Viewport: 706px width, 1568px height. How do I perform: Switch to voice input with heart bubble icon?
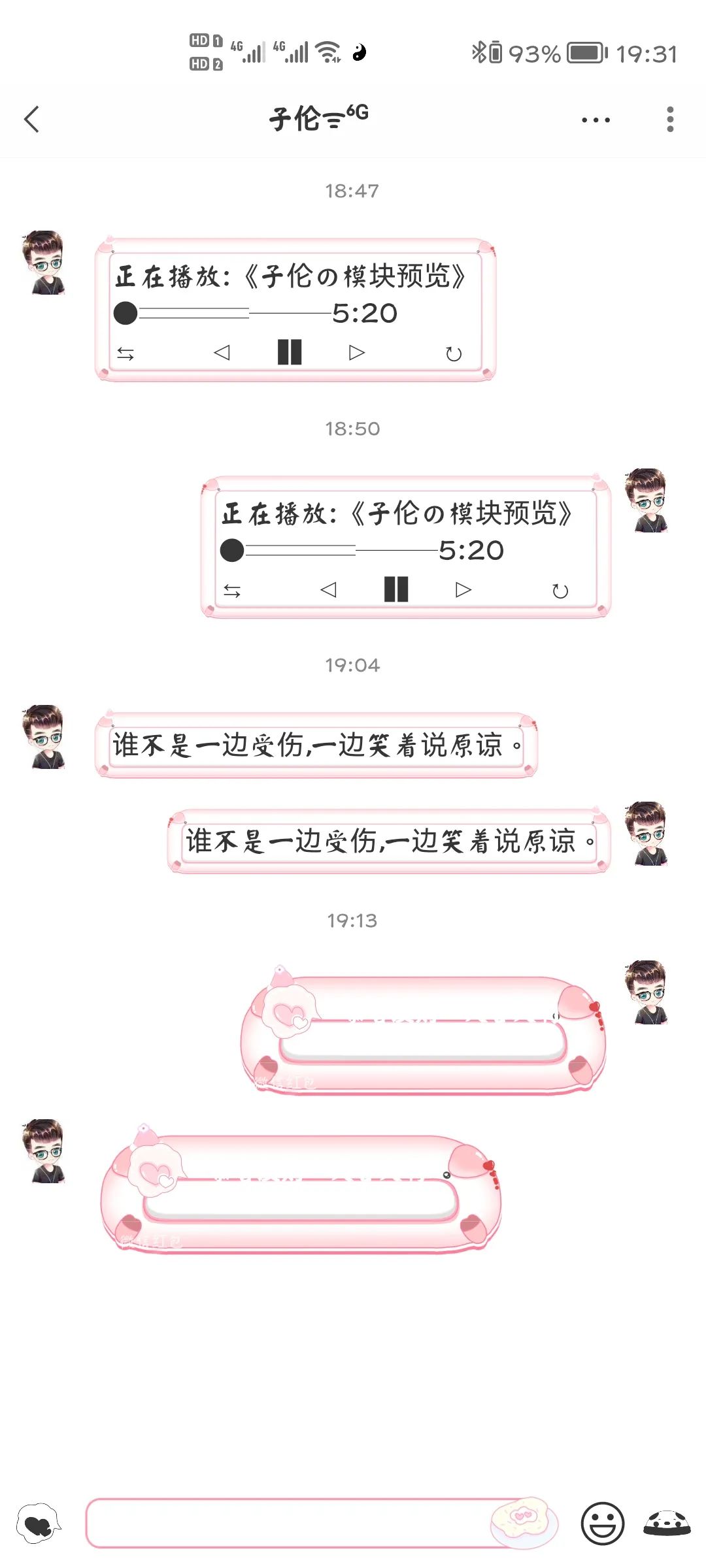point(39,1524)
